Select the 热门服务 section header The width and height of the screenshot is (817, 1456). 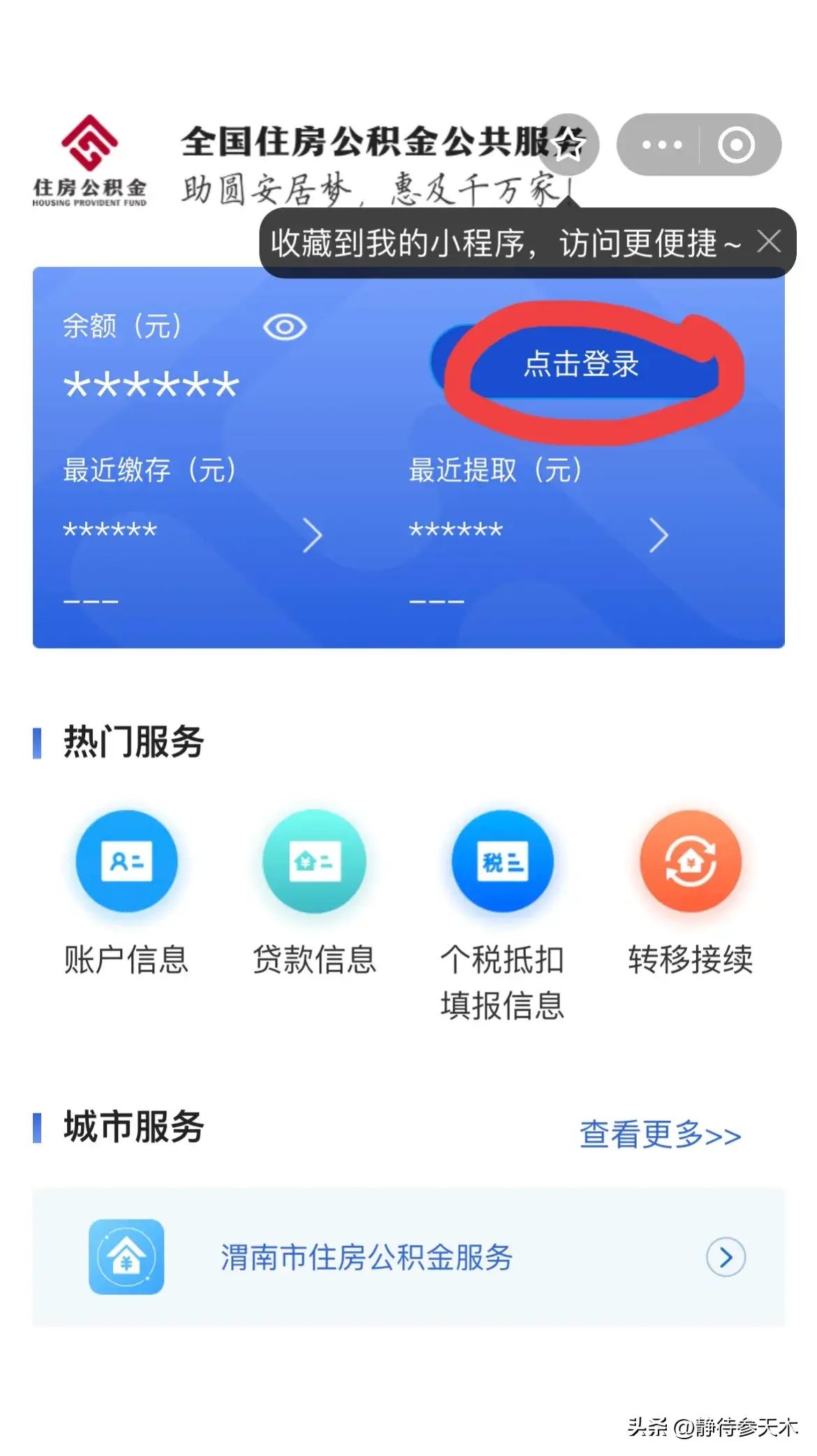click(133, 744)
